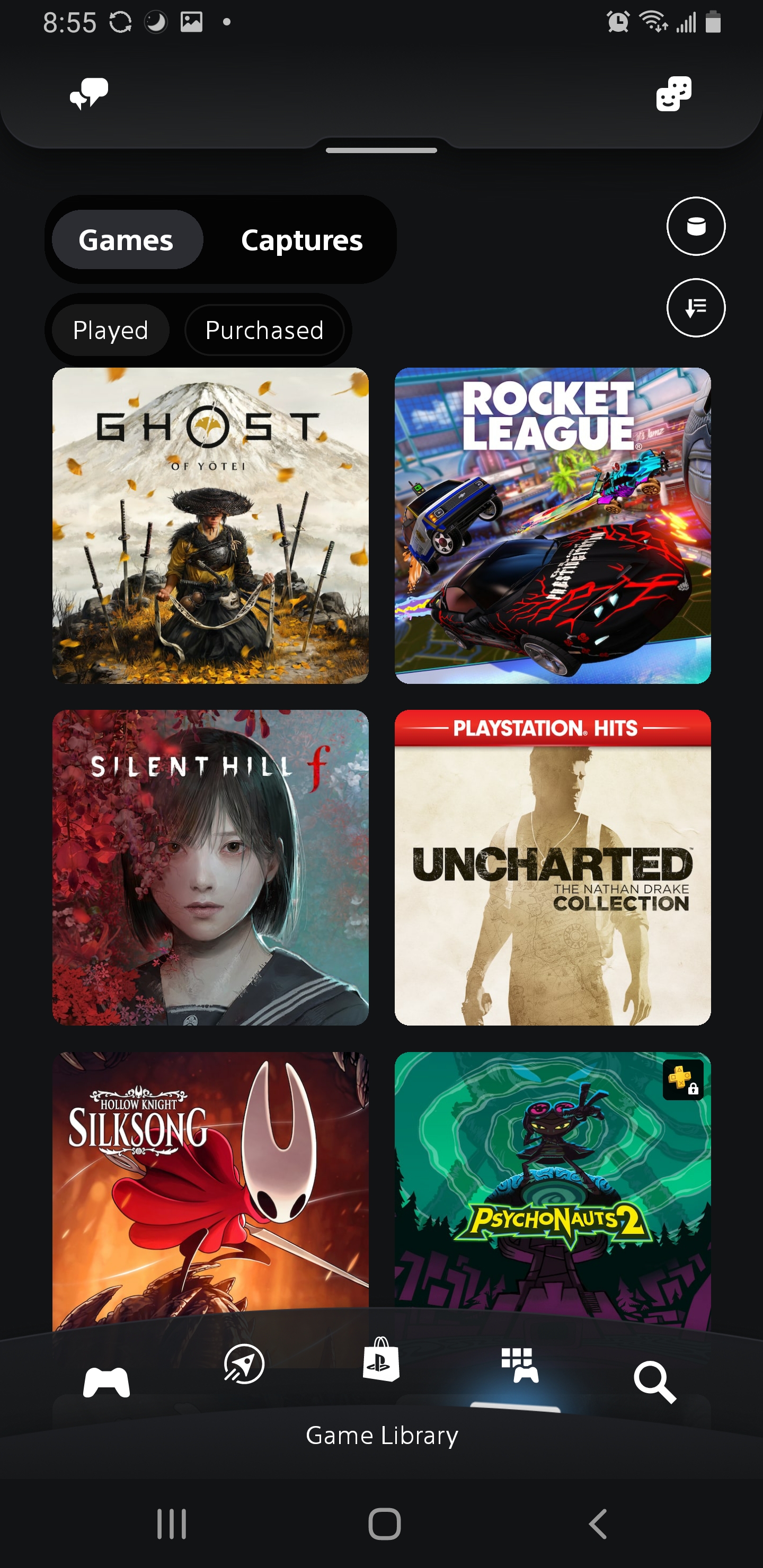Filter by Played games
The width and height of the screenshot is (763, 1568).
pyautogui.click(x=110, y=331)
